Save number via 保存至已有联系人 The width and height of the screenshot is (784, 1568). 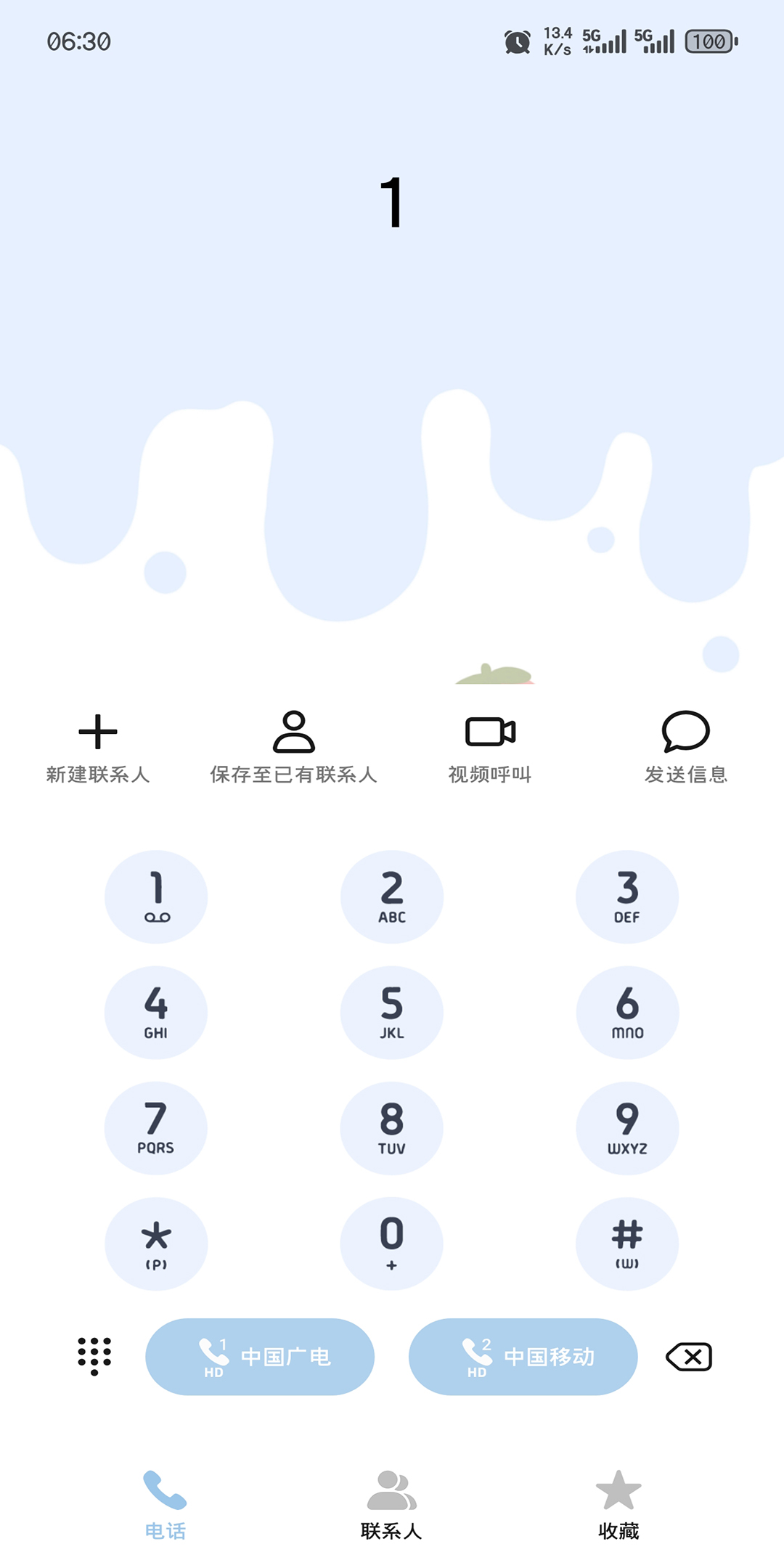(x=294, y=746)
